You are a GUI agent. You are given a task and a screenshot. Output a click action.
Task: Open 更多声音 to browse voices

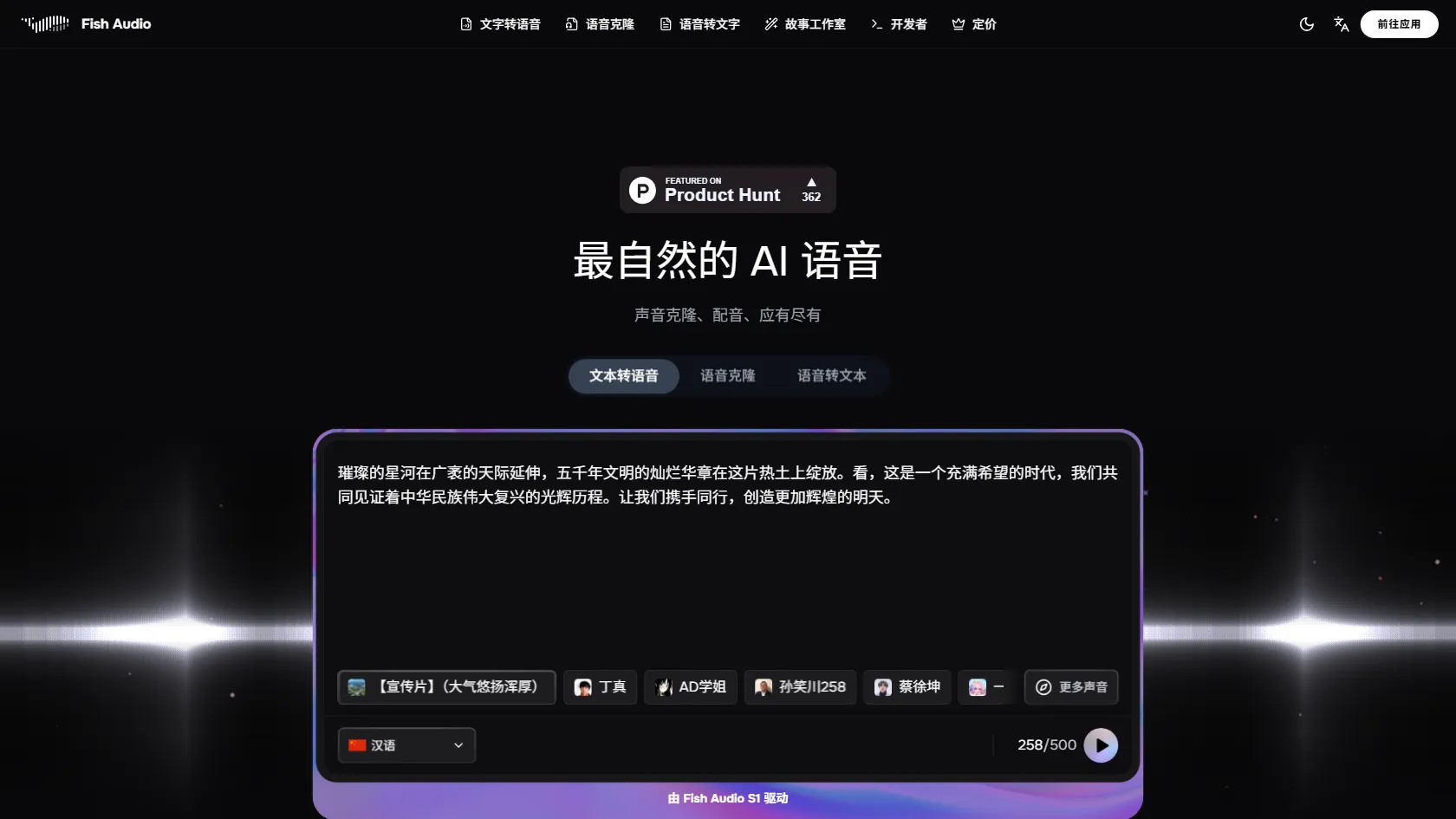coord(1071,686)
